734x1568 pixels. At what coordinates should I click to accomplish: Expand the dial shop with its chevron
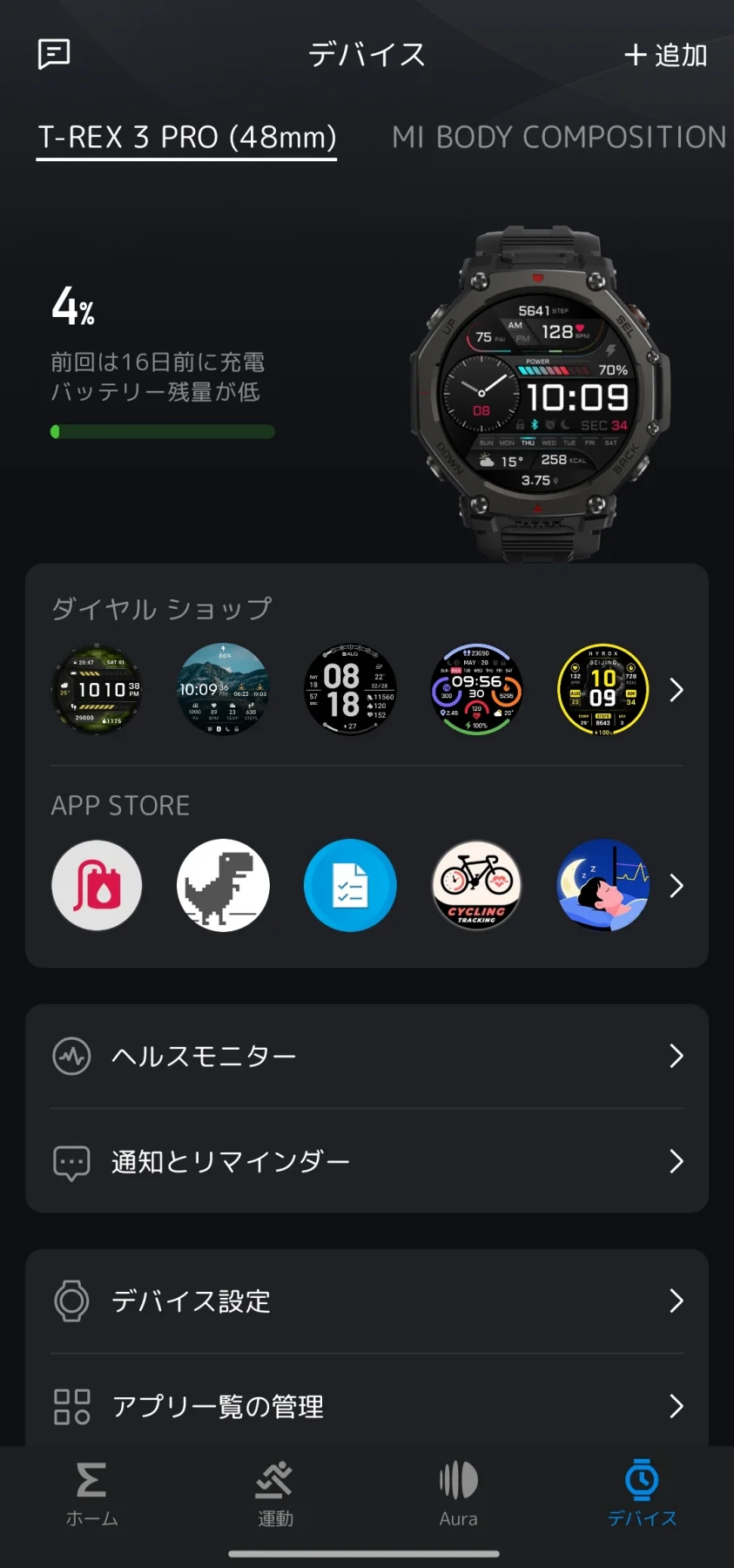click(x=677, y=690)
